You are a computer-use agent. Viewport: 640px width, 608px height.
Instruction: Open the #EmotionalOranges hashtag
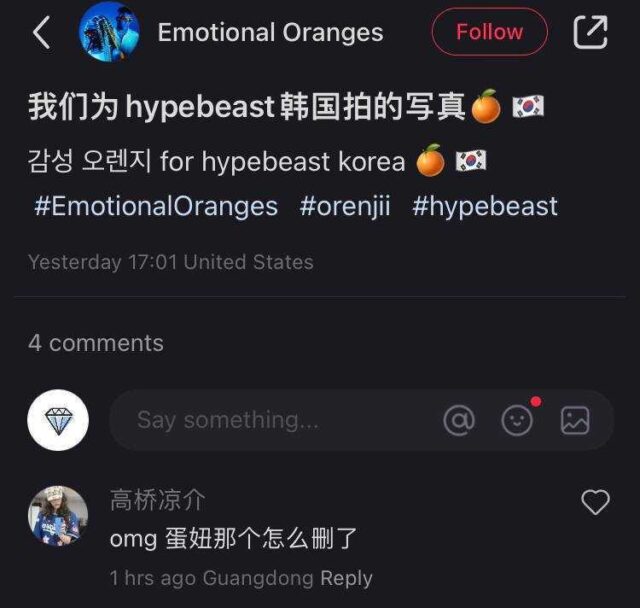[156, 207]
